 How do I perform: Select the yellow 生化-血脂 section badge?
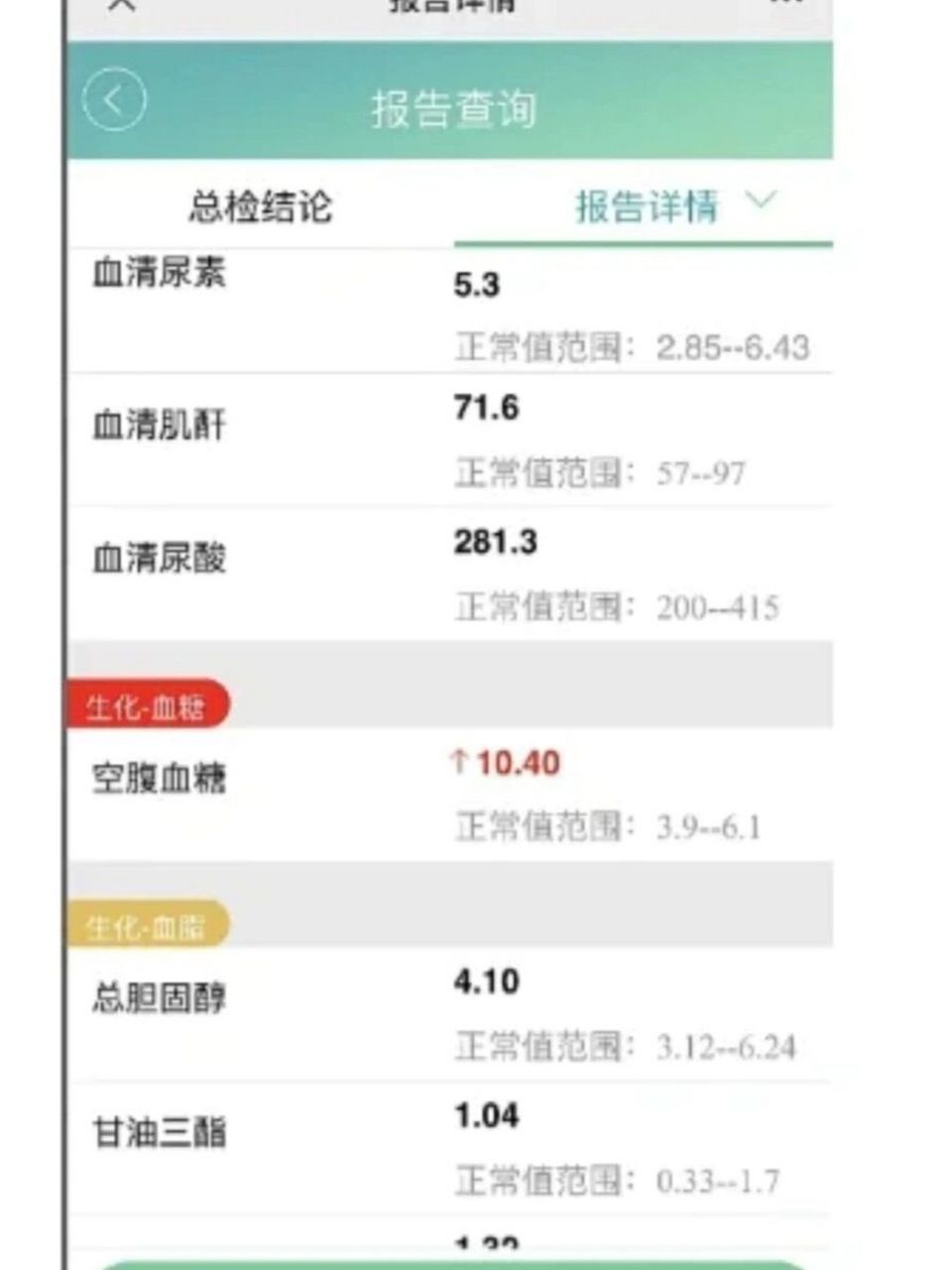click(x=147, y=925)
